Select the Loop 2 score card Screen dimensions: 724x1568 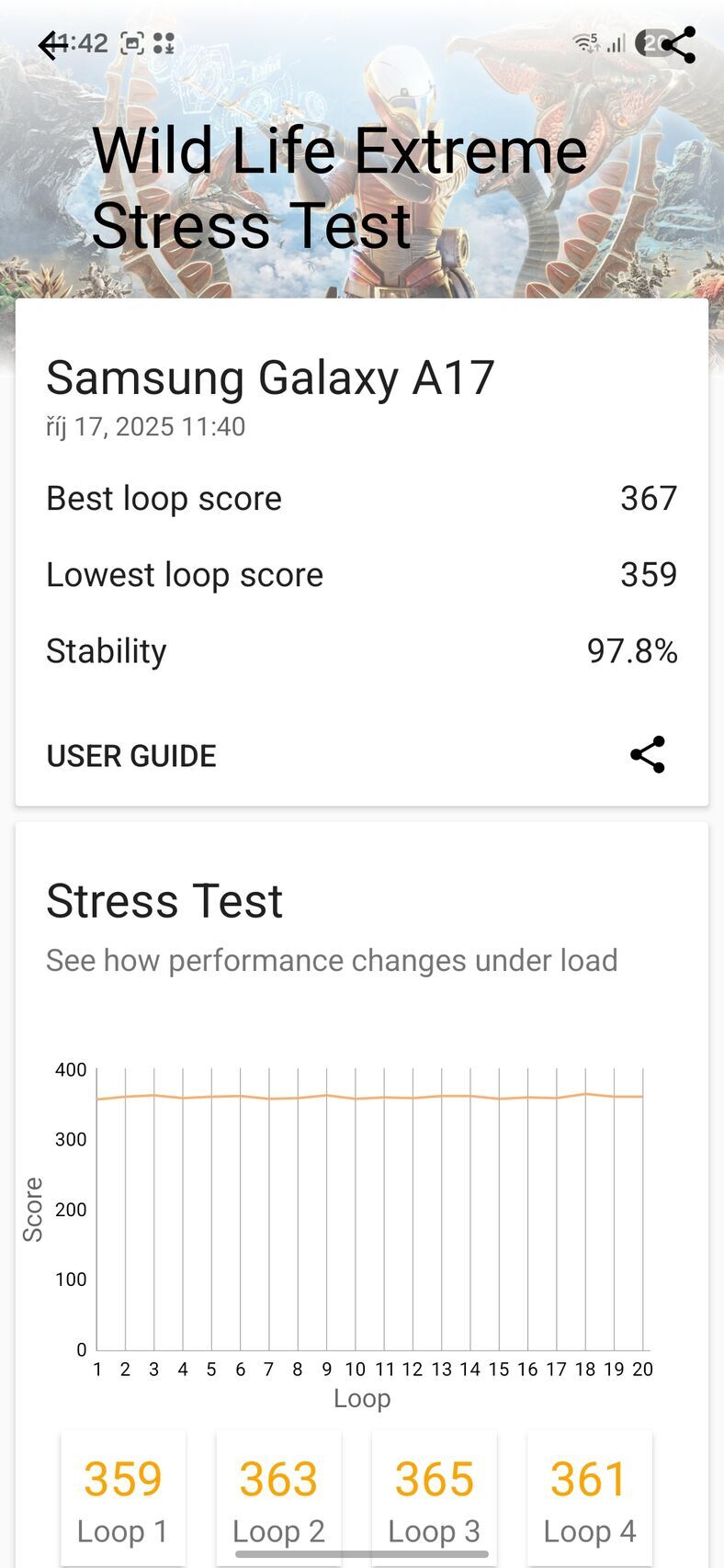coord(278,1497)
